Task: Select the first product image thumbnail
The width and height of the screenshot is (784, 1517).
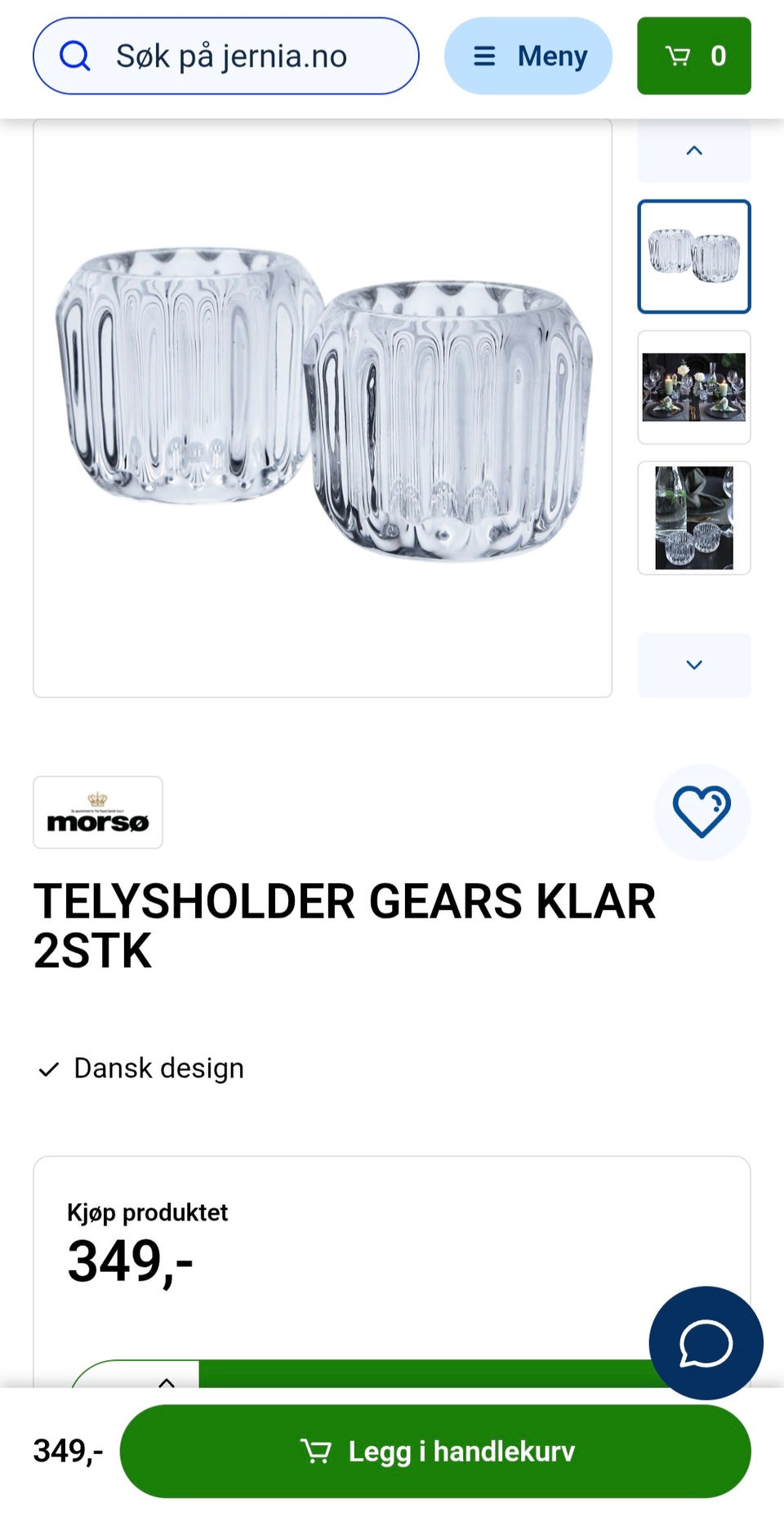Action: point(693,256)
